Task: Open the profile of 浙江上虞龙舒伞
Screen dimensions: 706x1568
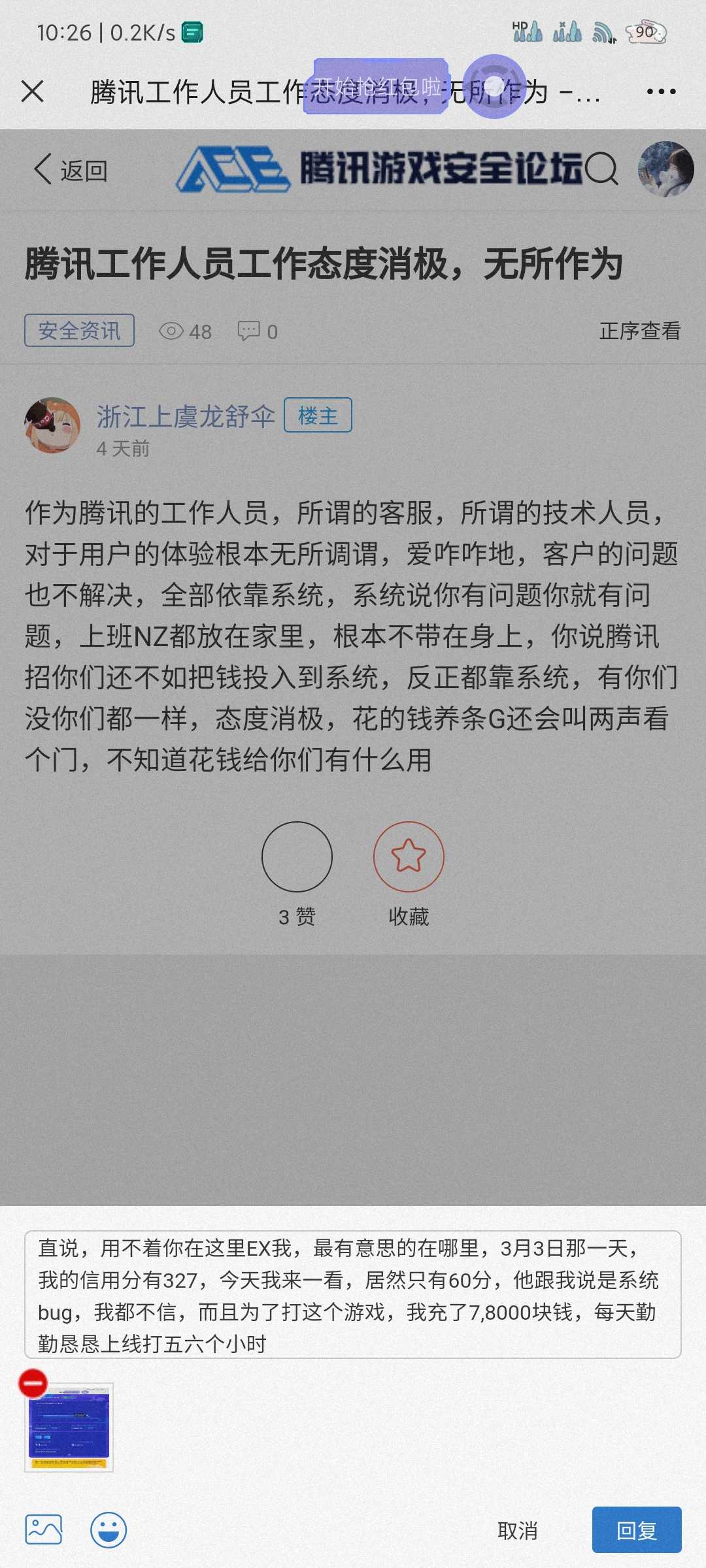Action: pyautogui.click(x=185, y=416)
